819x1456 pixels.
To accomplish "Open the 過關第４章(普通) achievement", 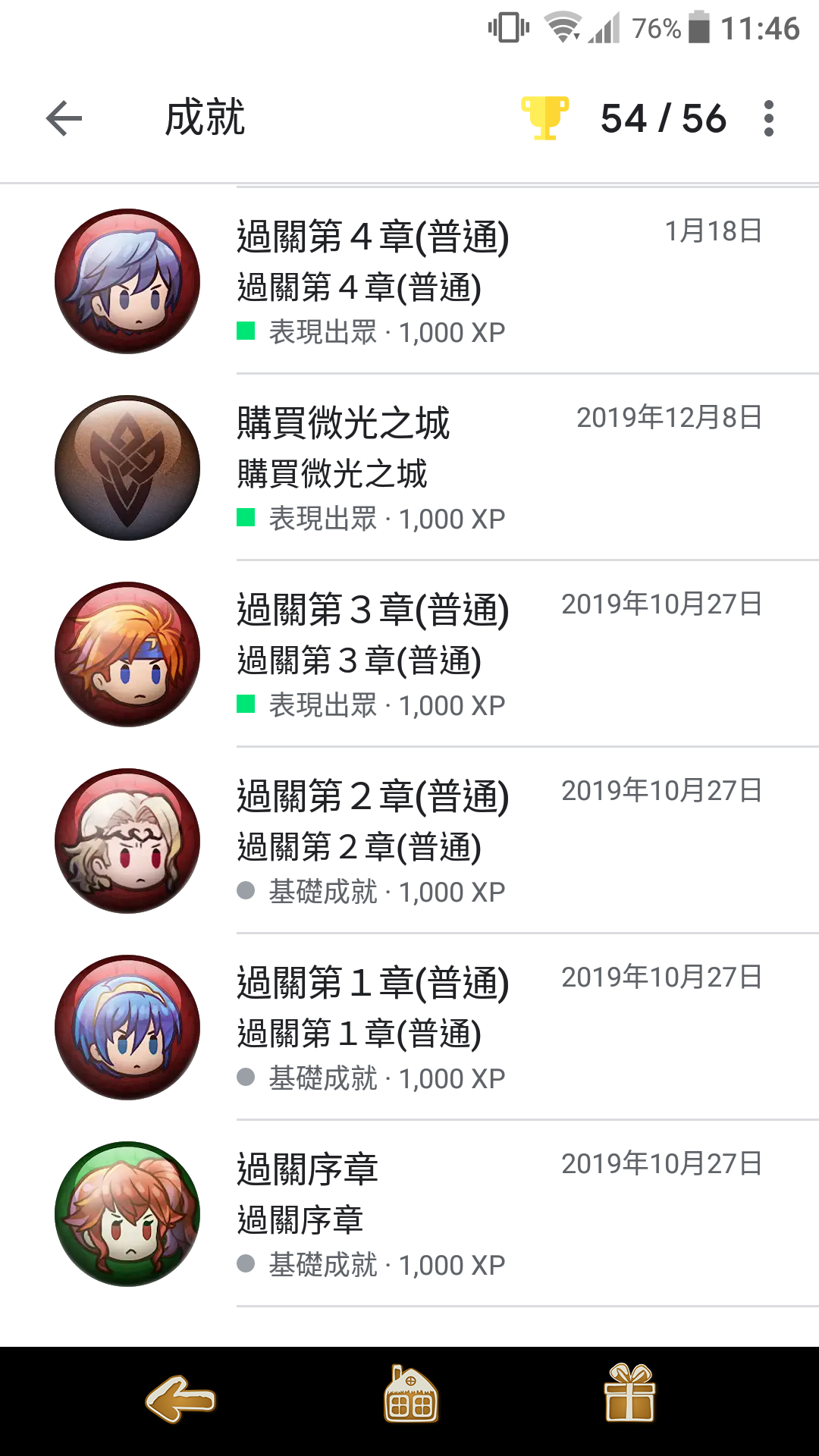I will [x=409, y=281].
